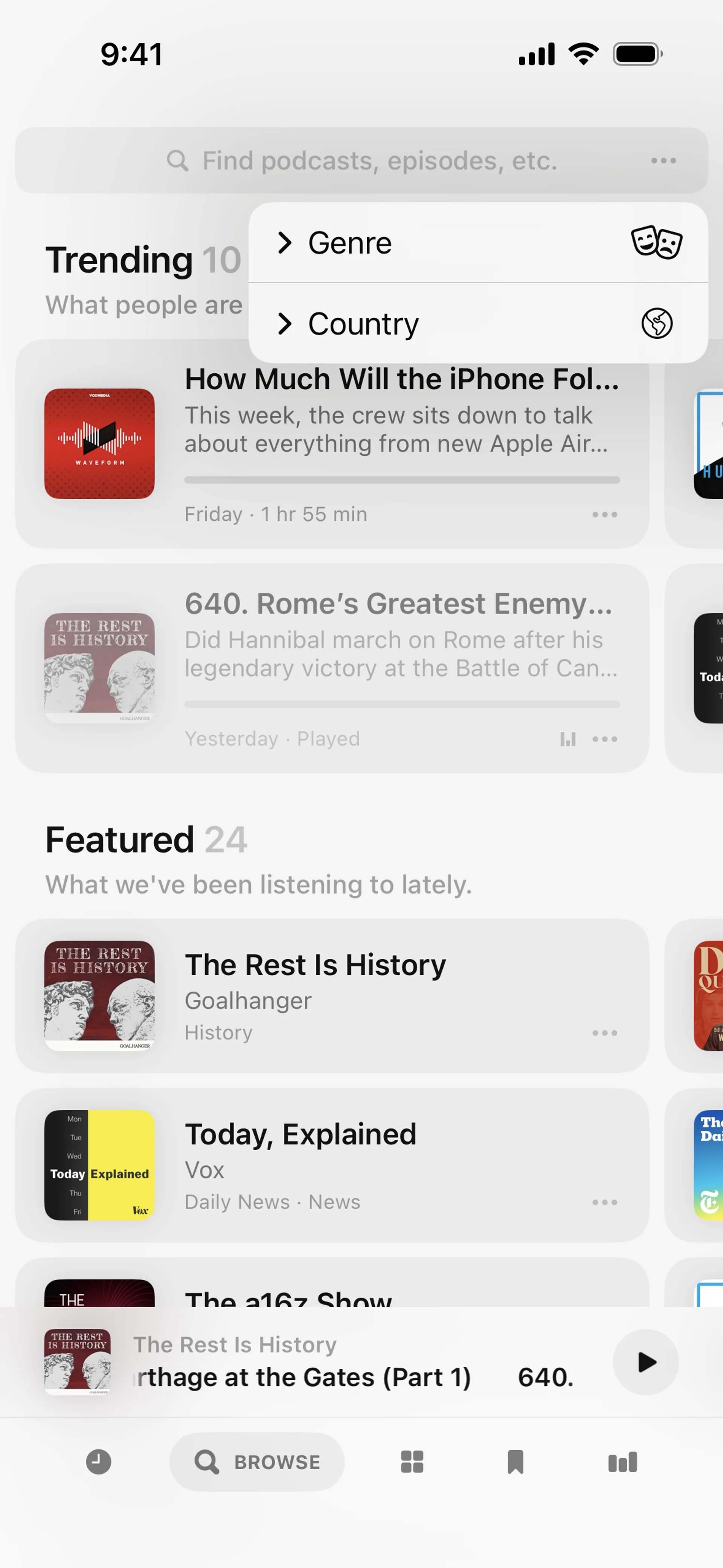Screen dimensions: 723x1568
Task: Open more options for Rome's Greatest Enemy episode
Action: (604, 740)
